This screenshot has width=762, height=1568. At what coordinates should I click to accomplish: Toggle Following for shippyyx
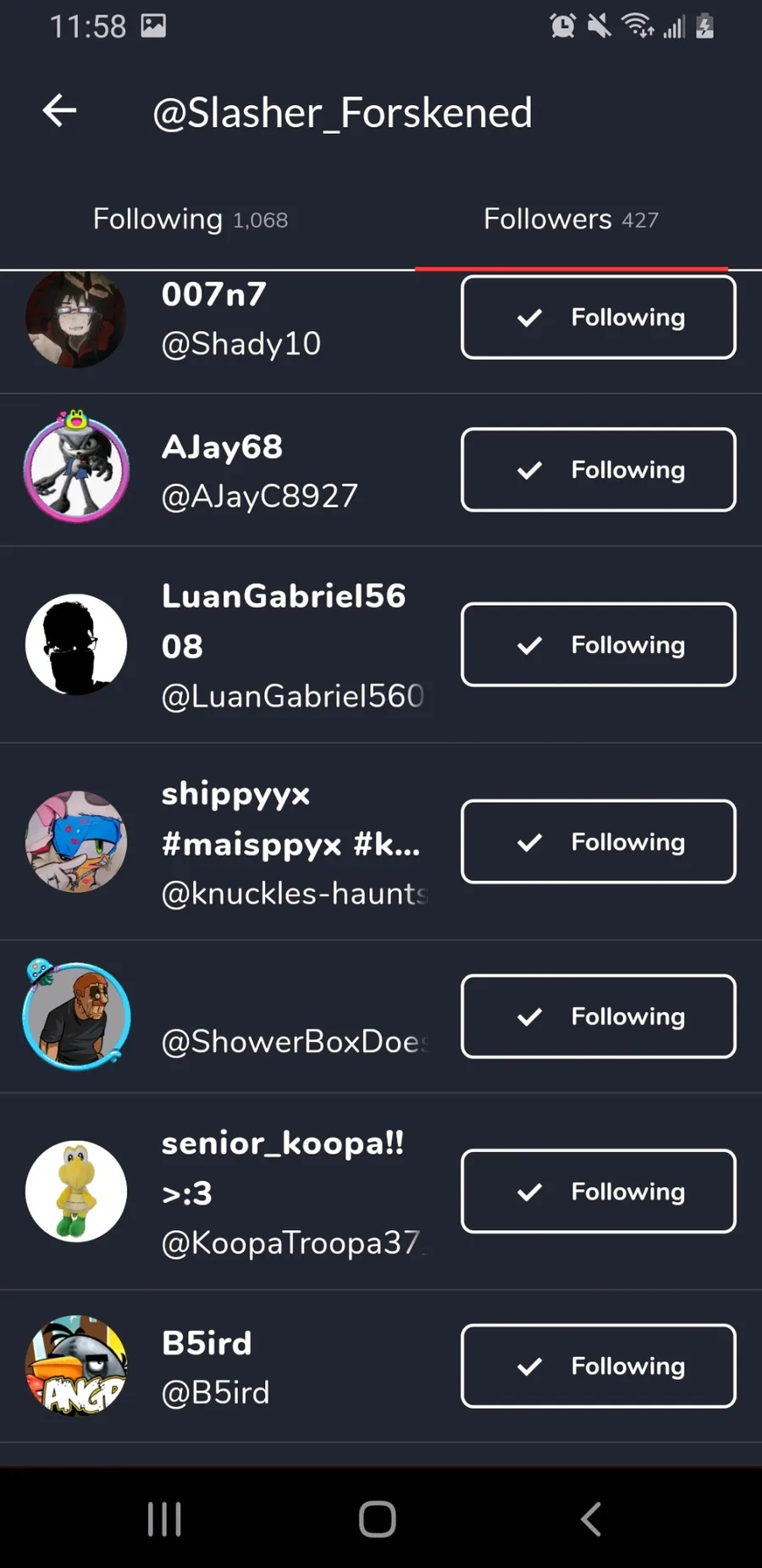point(598,842)
